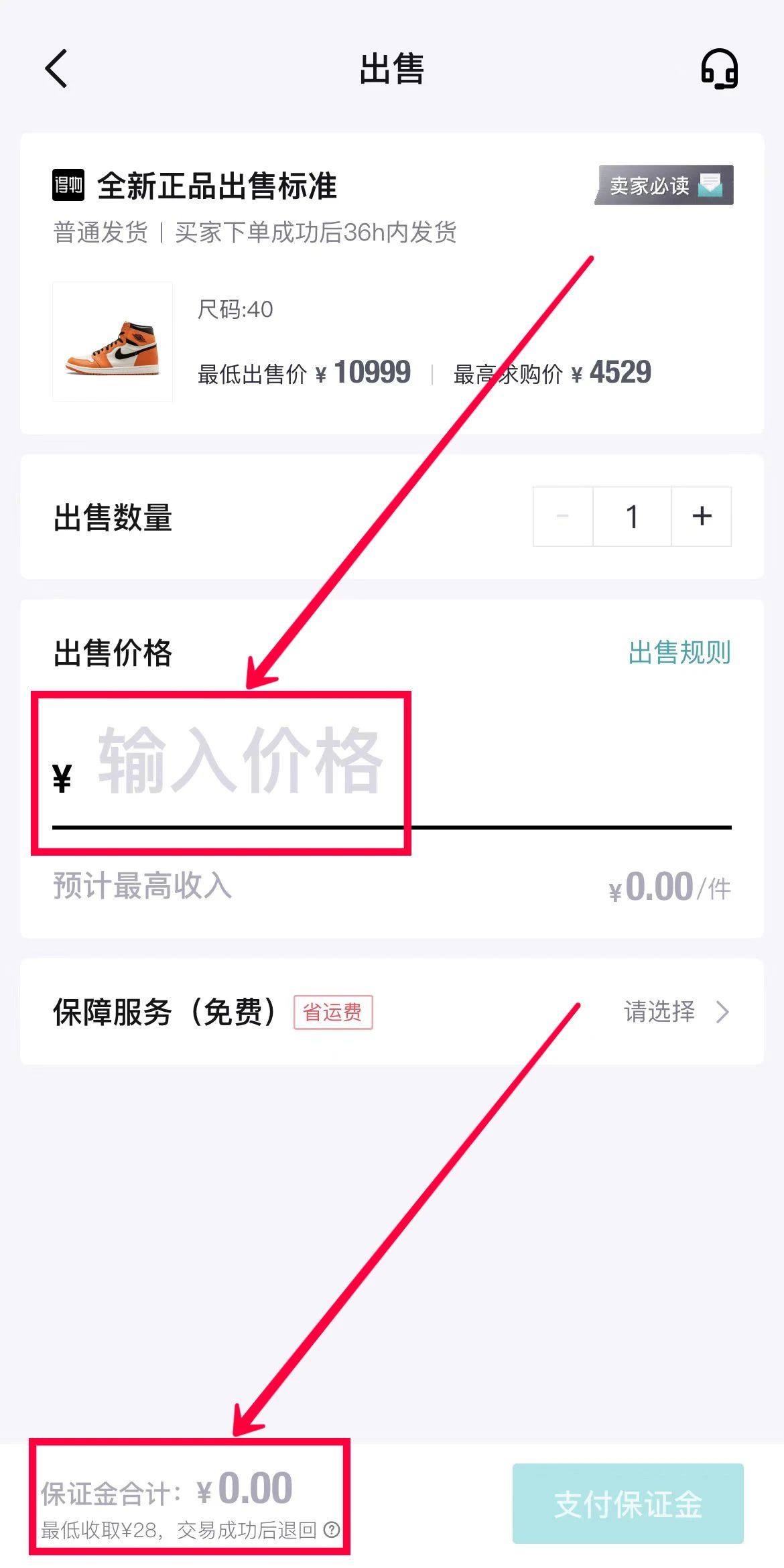
Task: View deposit info question mark icon
Action: click(x=332, y=1530)
